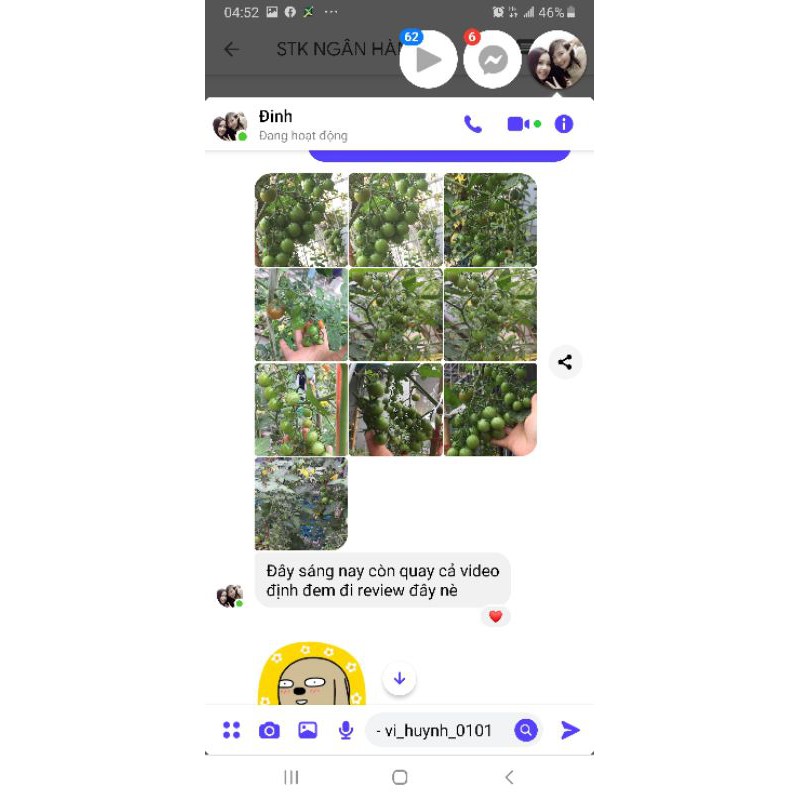Screen dimensions: 800x800
Task: Open the camera to take a photo
Action: [x=269, y=730]
